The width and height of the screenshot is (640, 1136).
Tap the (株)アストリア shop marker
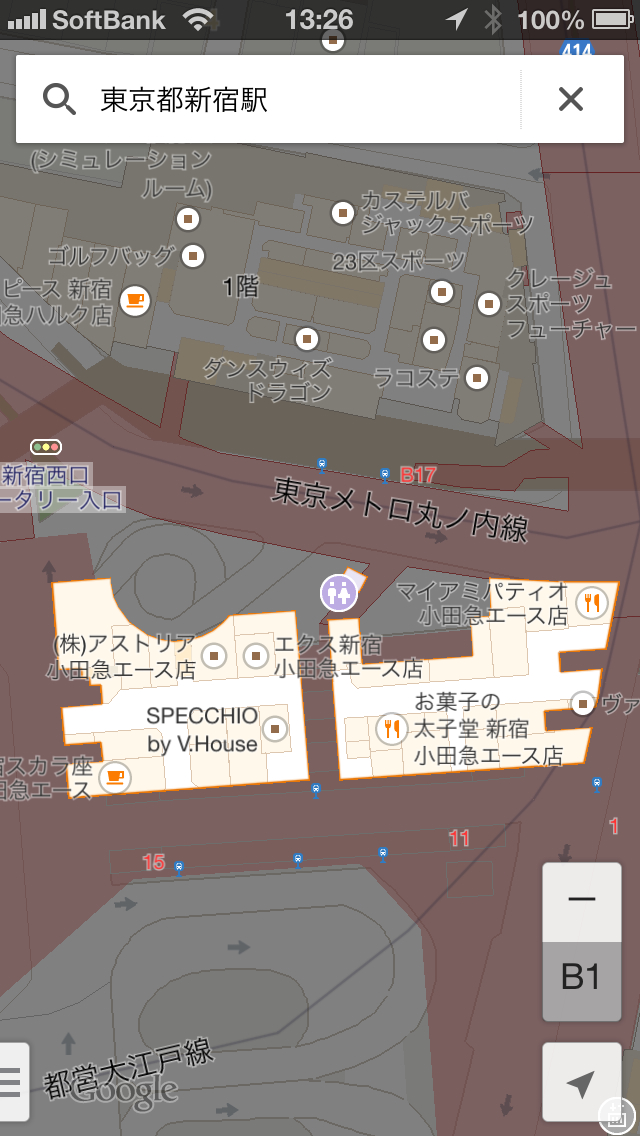(x=213, y=655)
